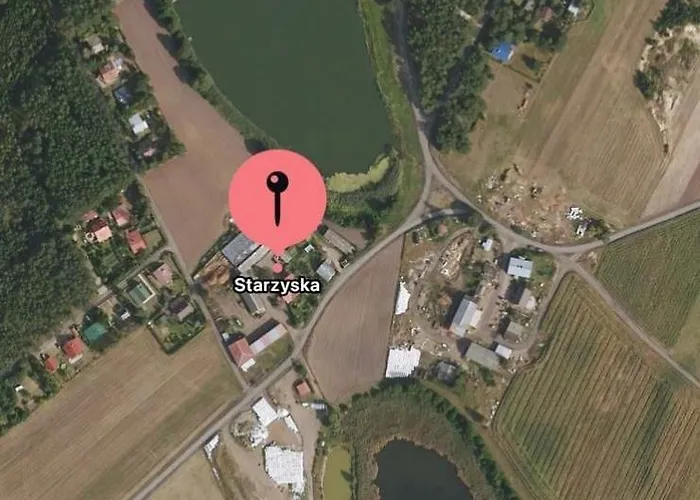The image size is (700, 500).
Task: Tap the Starzyska location pin
Action: tap(277, 199)
